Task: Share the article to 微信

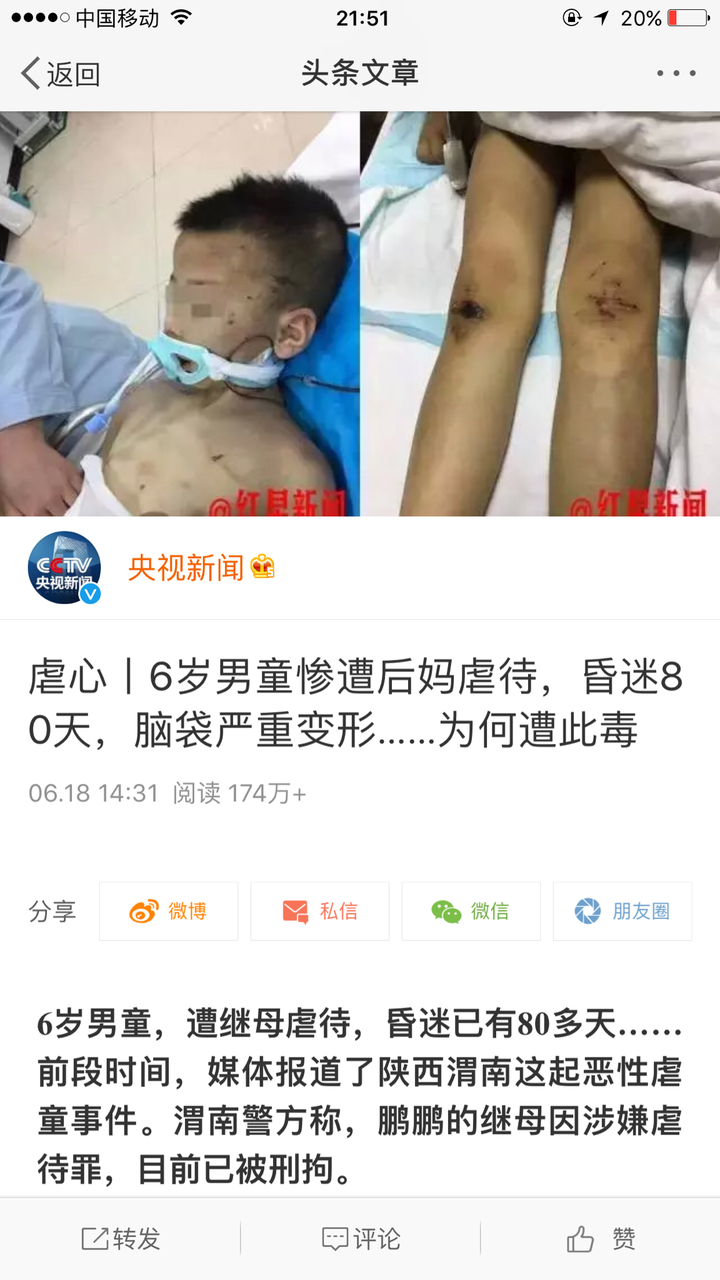Action: pyautogui.click(x=471, y=911)
